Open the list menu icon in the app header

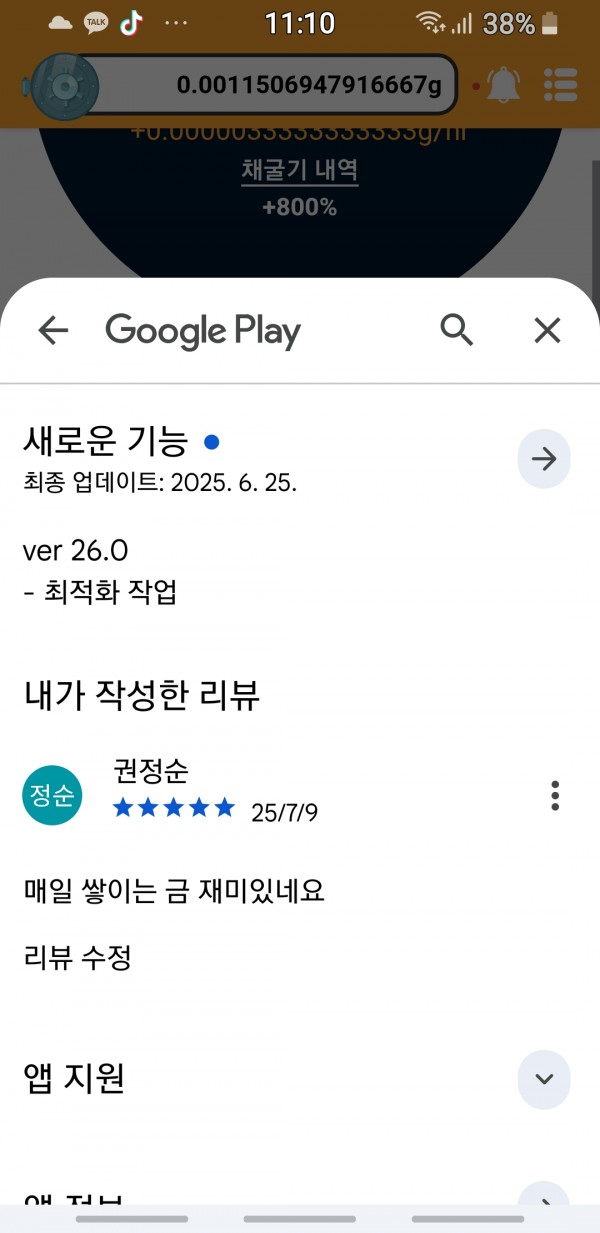[561, 85]
